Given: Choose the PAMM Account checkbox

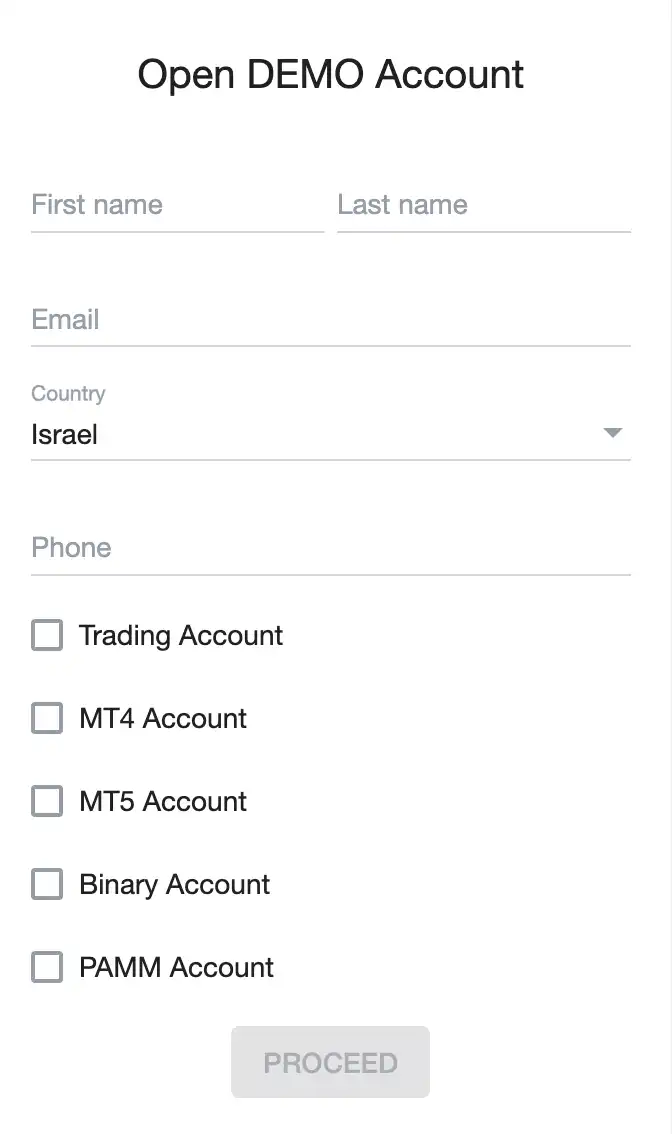Looking at the screenshot, I should click(47, 967).
